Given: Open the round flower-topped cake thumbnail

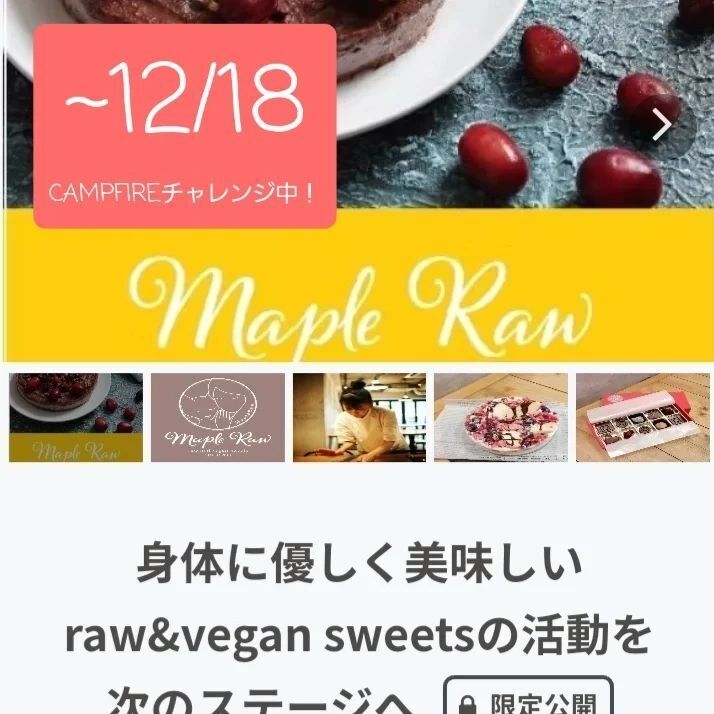Looking at the screenshot, I should (x=501, y=417).
